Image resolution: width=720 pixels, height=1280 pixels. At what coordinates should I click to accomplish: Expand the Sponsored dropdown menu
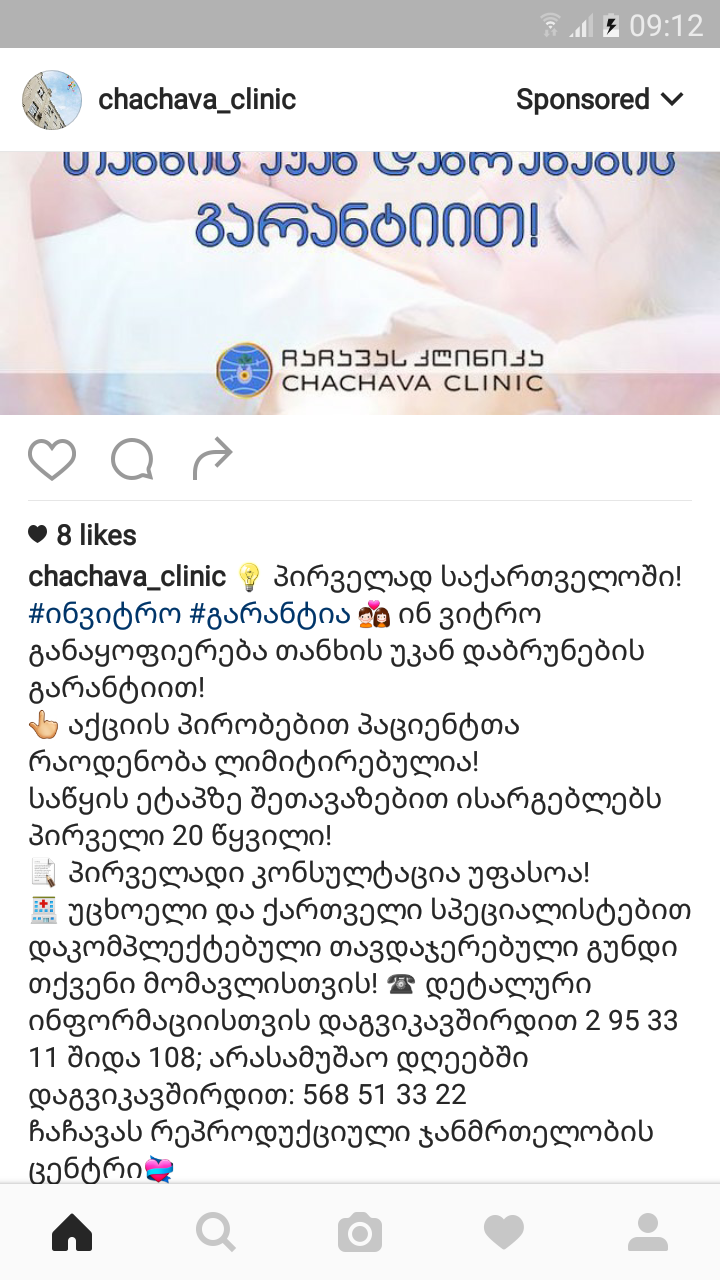[x=599, y=99]
